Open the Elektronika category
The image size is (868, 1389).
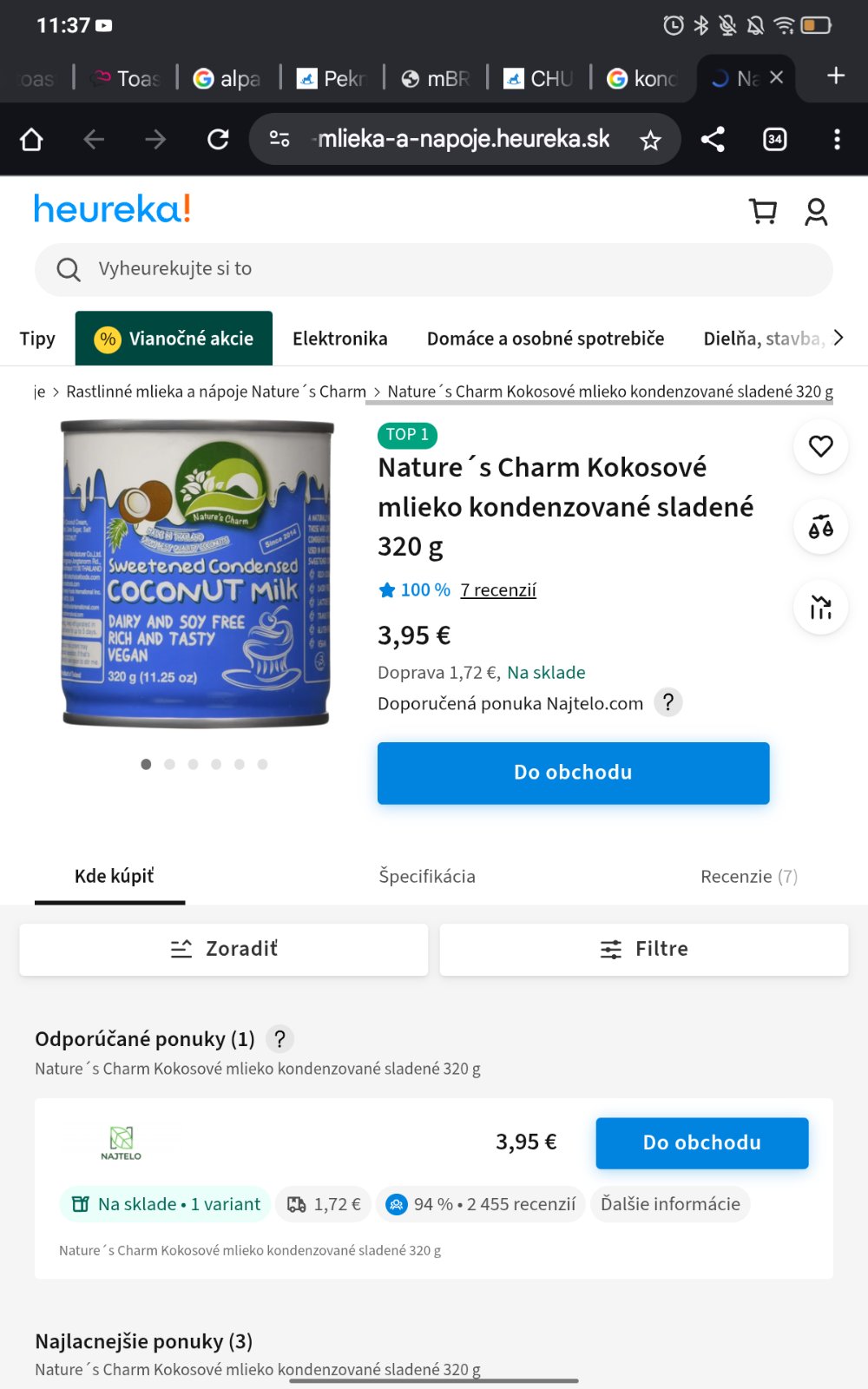click(x=339, y=339)
